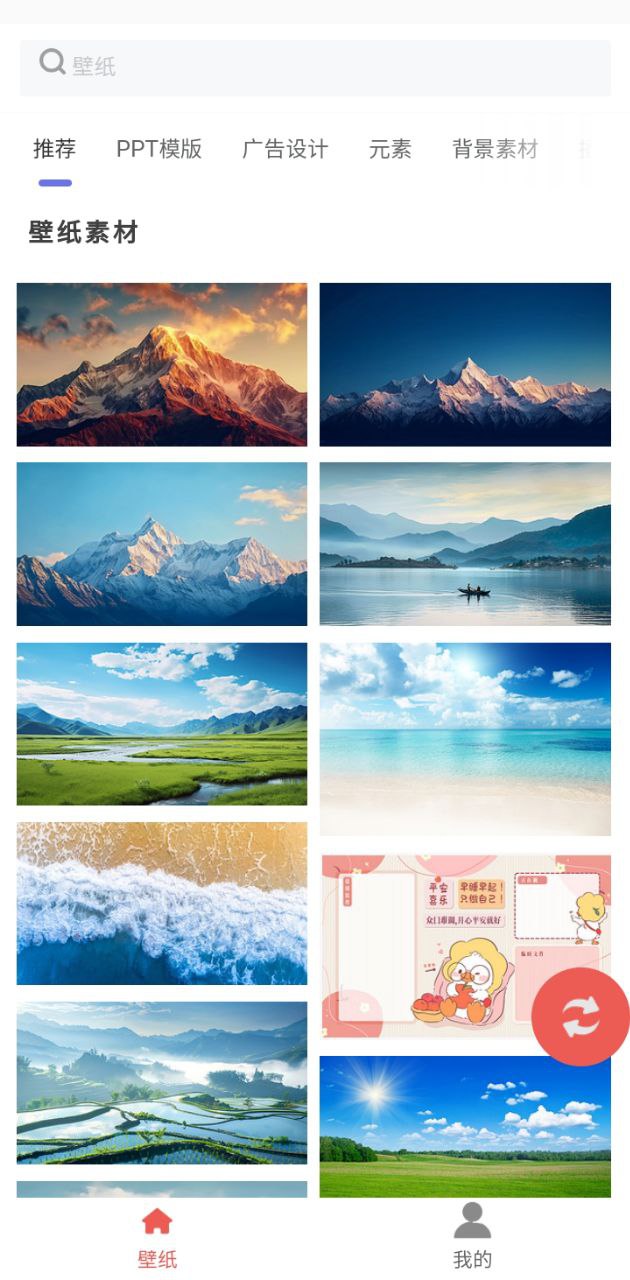630x1280 pixels.
Task: Open the dark blue dusk mountain wallpaper
Action: coord(465,364)
